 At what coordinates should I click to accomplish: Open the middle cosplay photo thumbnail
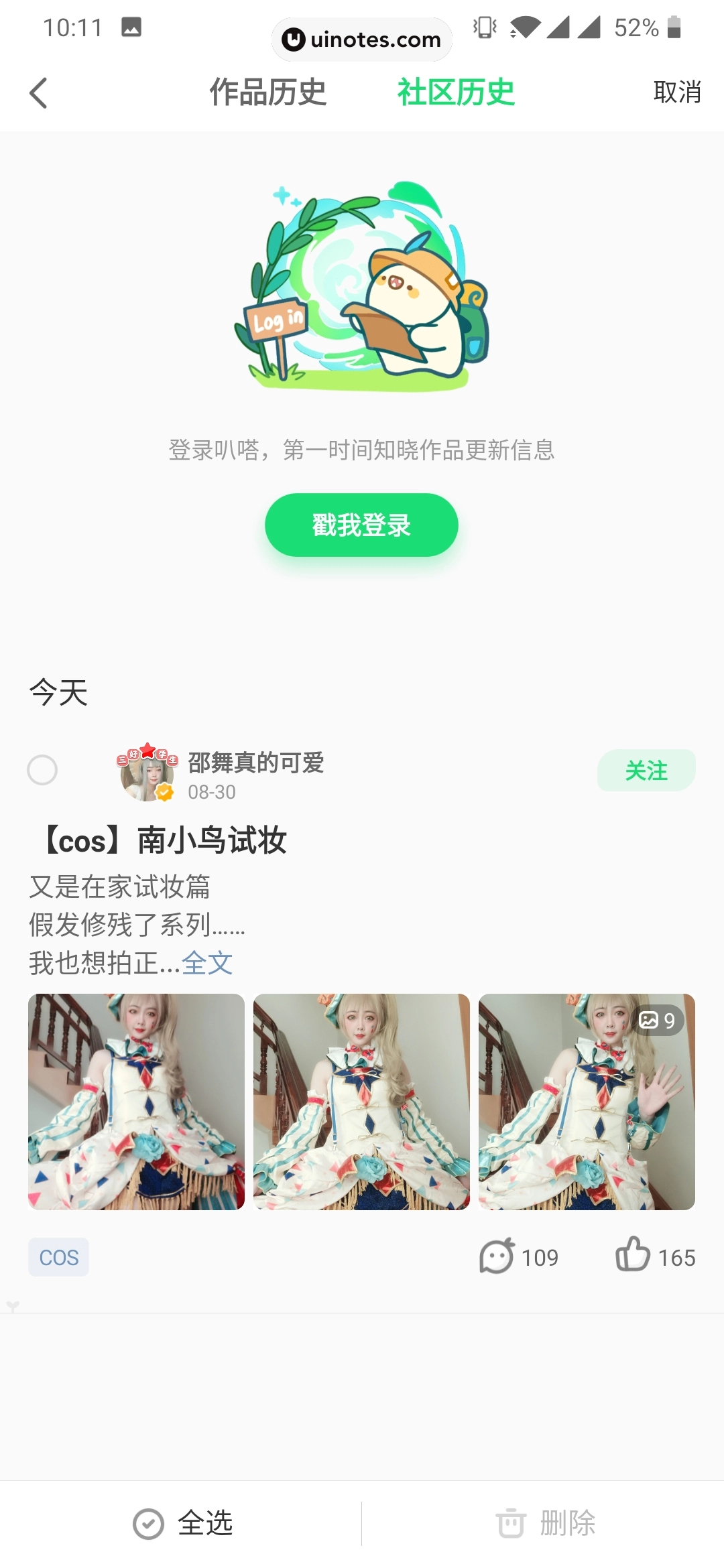(x=361, y=1103)
